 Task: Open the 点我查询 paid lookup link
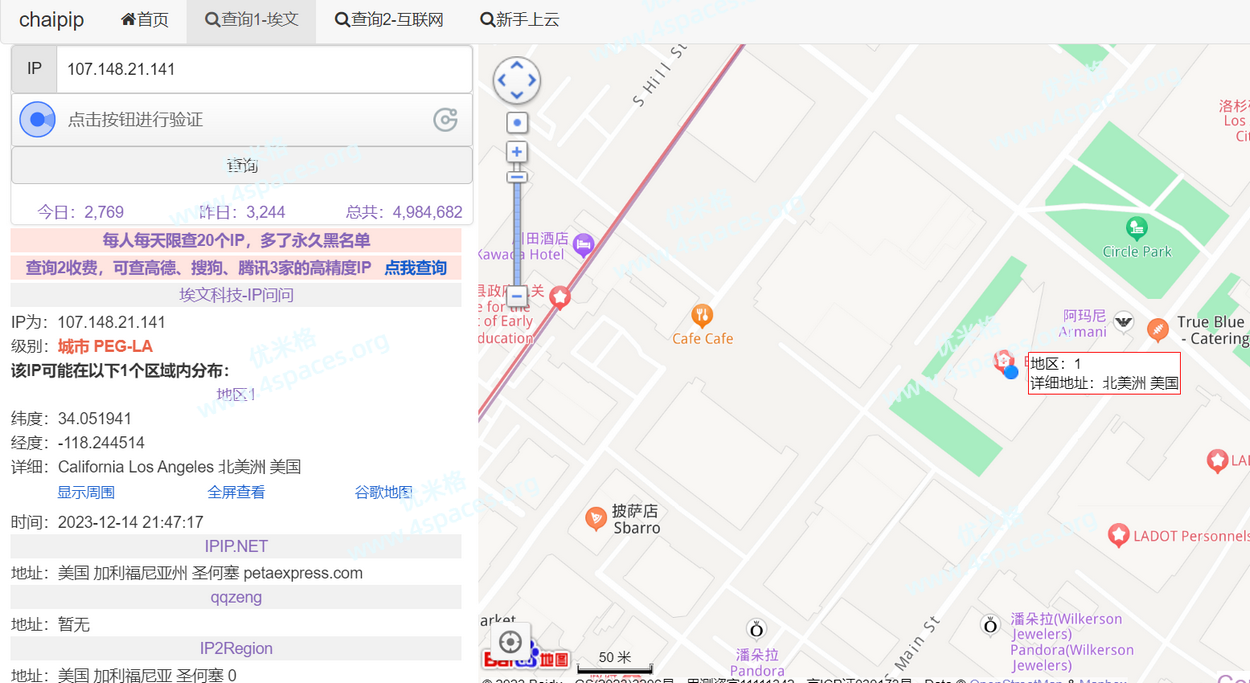point(415,268)
